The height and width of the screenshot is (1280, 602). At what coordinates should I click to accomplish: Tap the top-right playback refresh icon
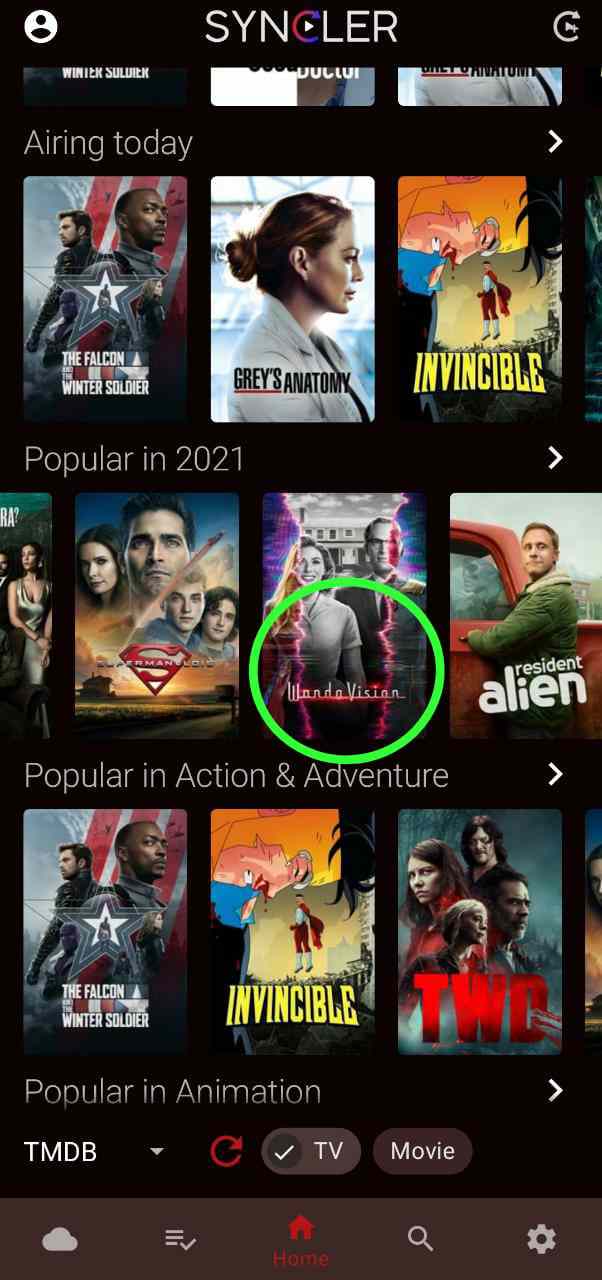[x=567, y=27]
